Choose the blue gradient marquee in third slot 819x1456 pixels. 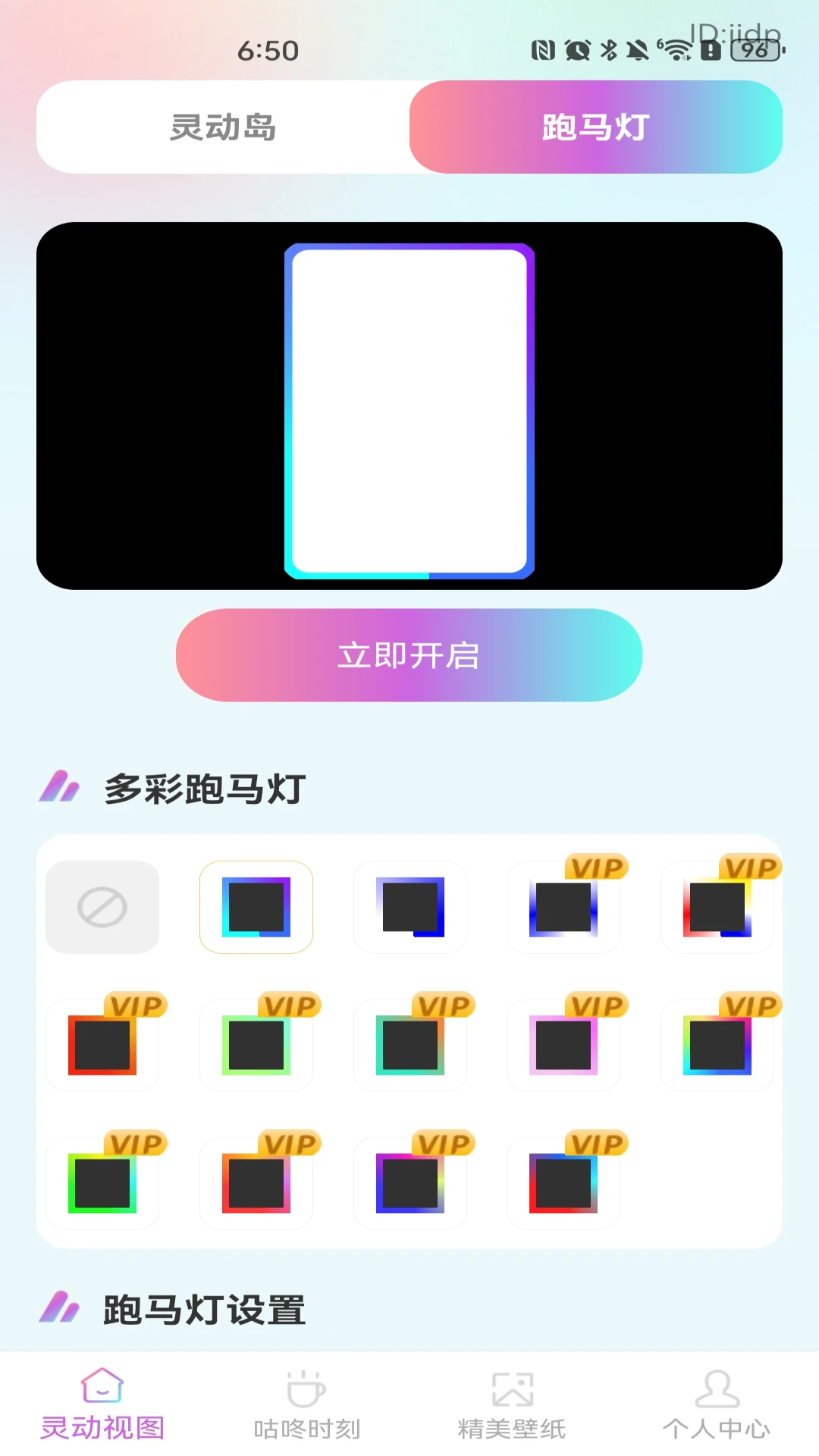[x=409, y=906]
